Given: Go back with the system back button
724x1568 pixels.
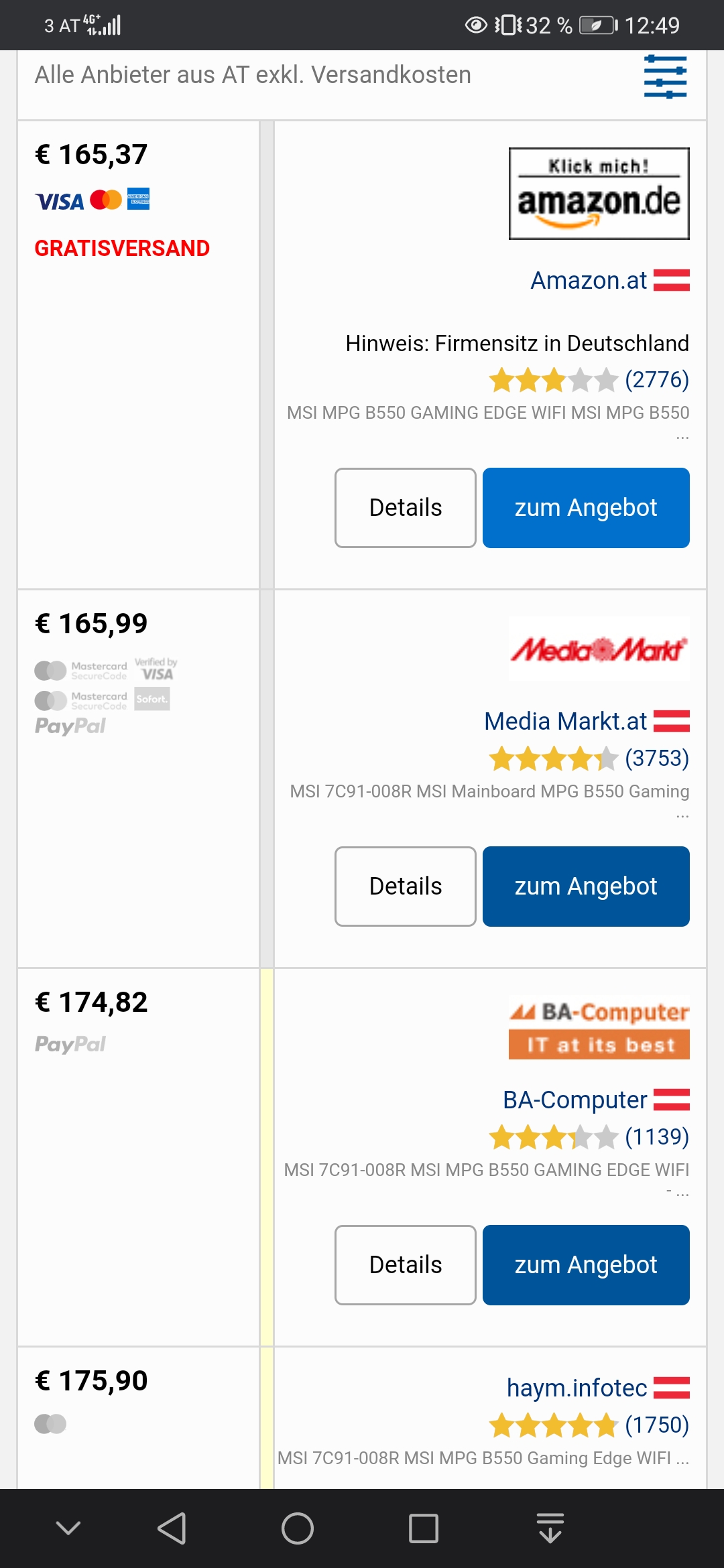Looking at the screenshot, I should coord(172,1528).
